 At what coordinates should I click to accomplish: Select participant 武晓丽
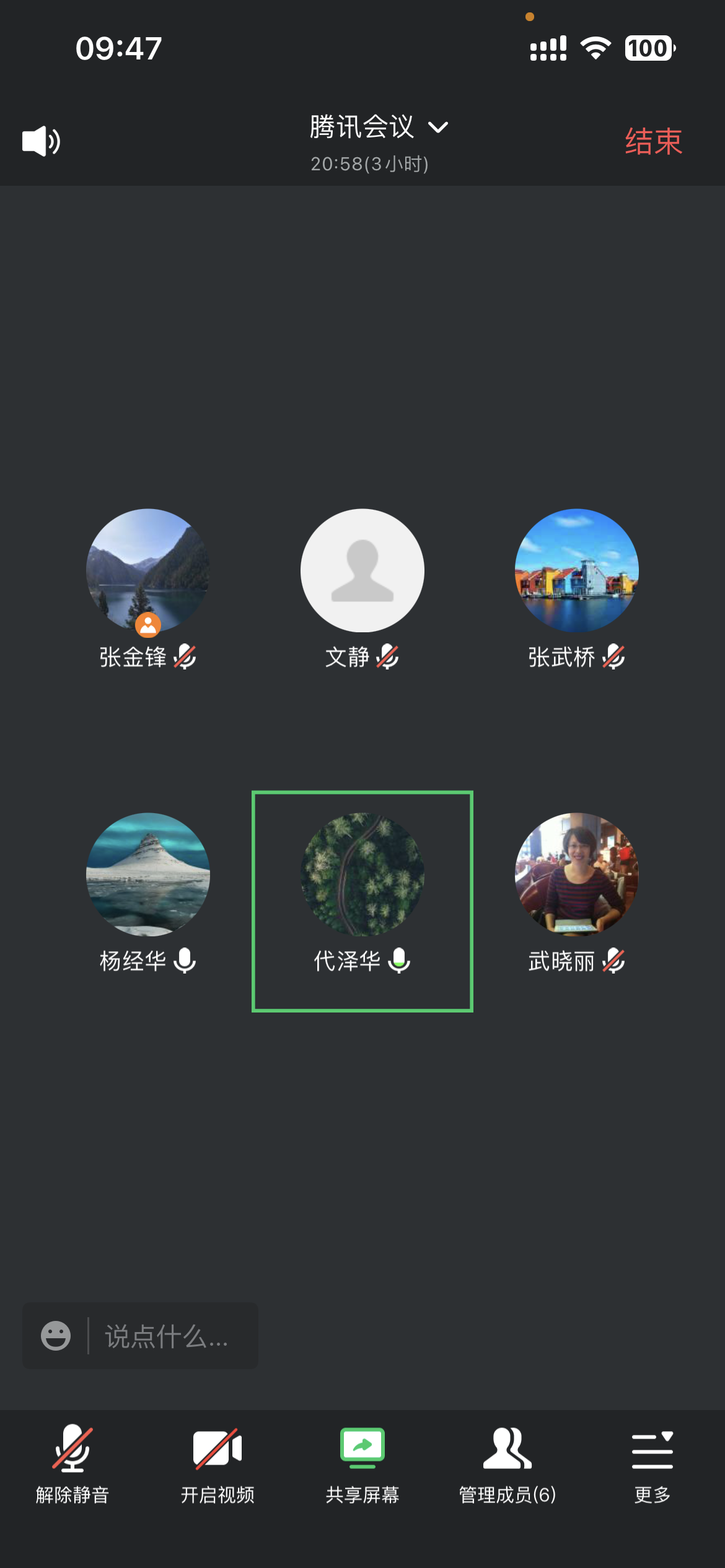[577, 874]
